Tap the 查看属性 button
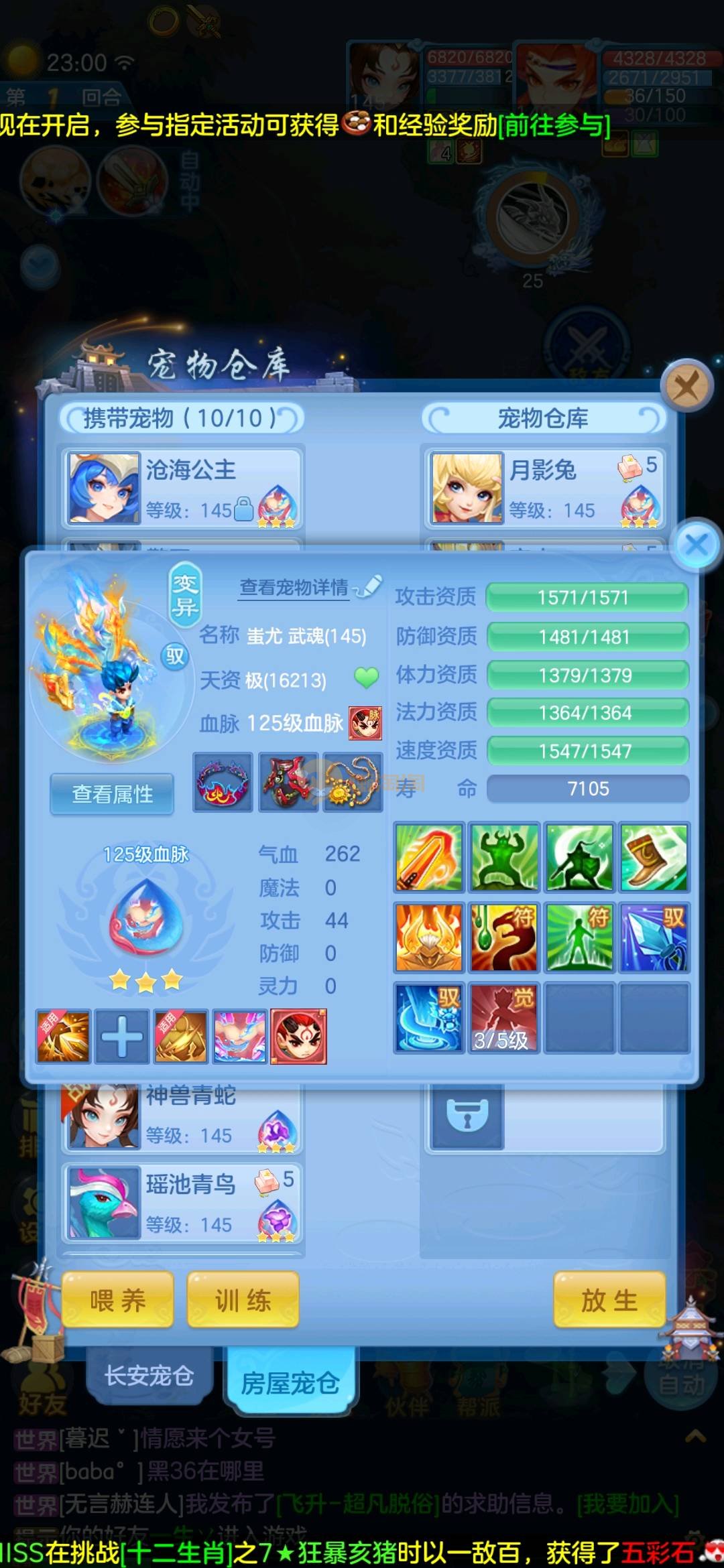The image size is (724, 1568). (x=113, y=794)
